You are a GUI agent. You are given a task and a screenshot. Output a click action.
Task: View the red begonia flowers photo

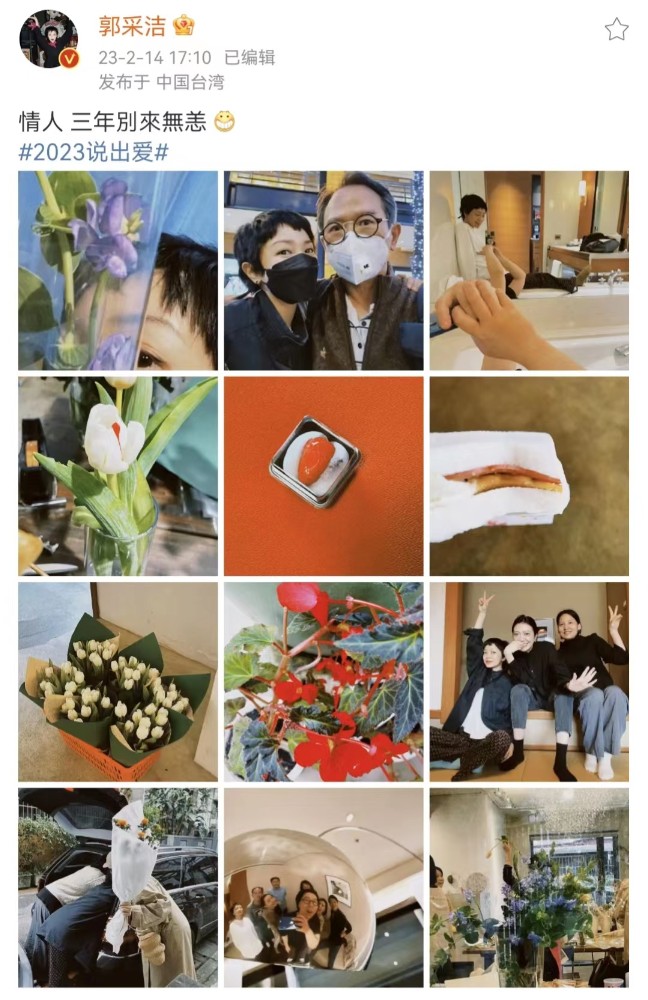point(323,682)
